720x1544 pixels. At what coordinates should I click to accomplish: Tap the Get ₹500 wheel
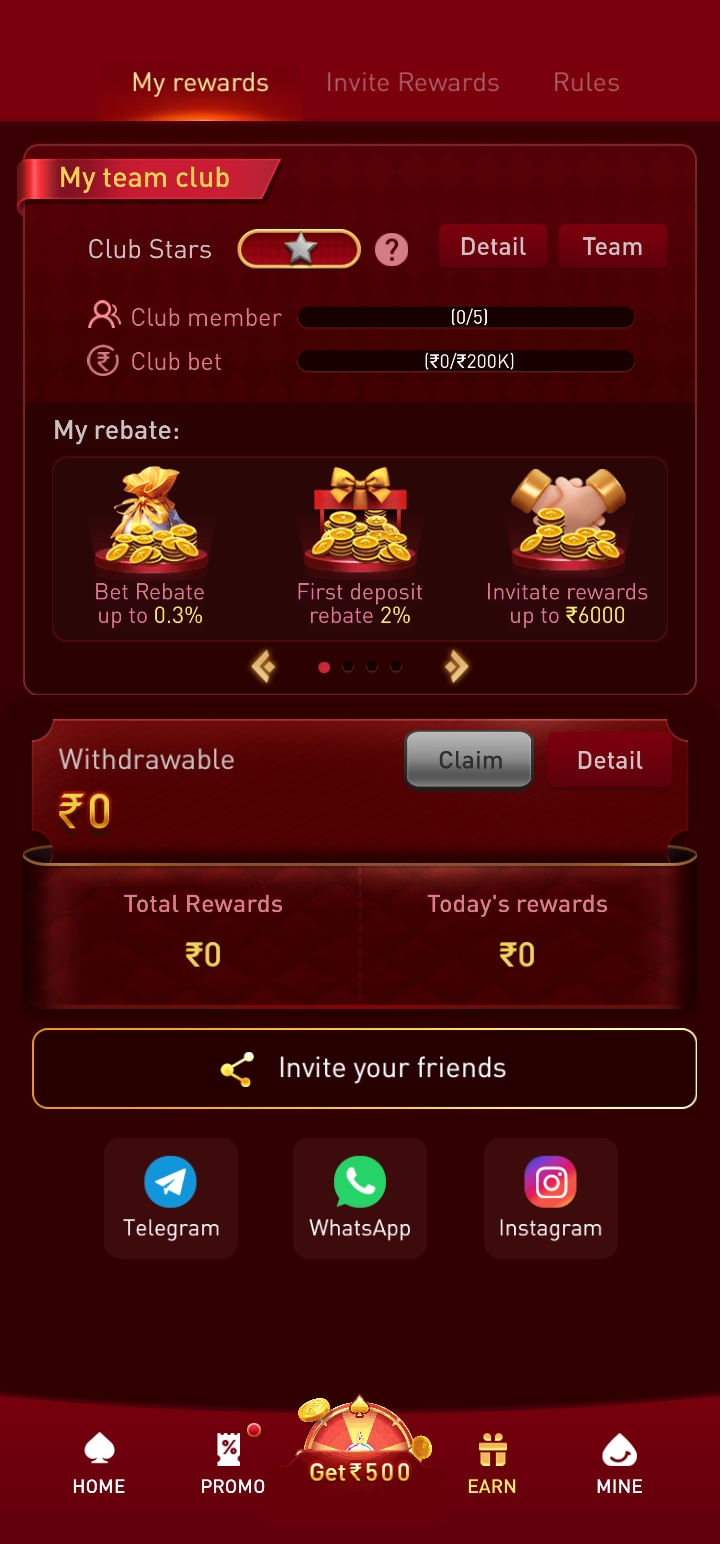(x=360, y=1445)
